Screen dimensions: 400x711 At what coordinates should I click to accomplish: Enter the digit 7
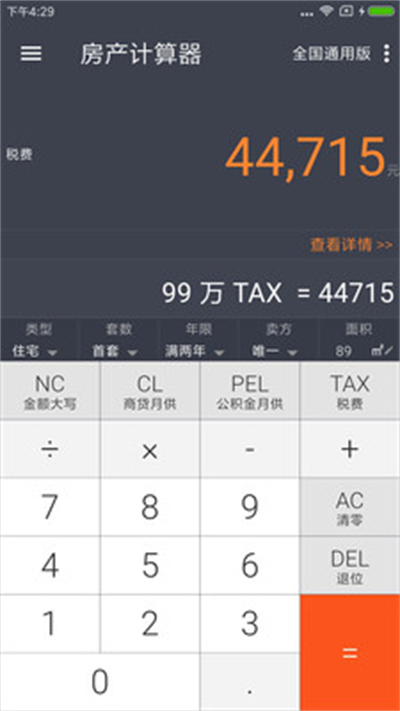pyautogui.click(x=50, y=507)
